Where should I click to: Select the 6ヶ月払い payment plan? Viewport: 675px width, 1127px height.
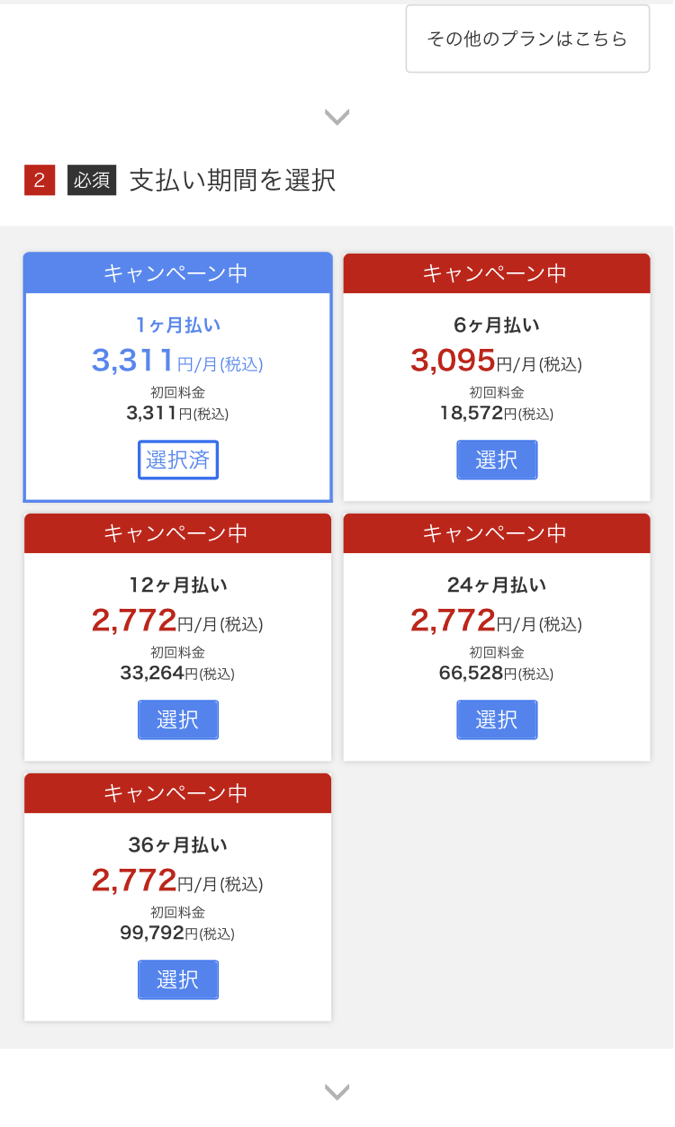[x=496, y=460]
